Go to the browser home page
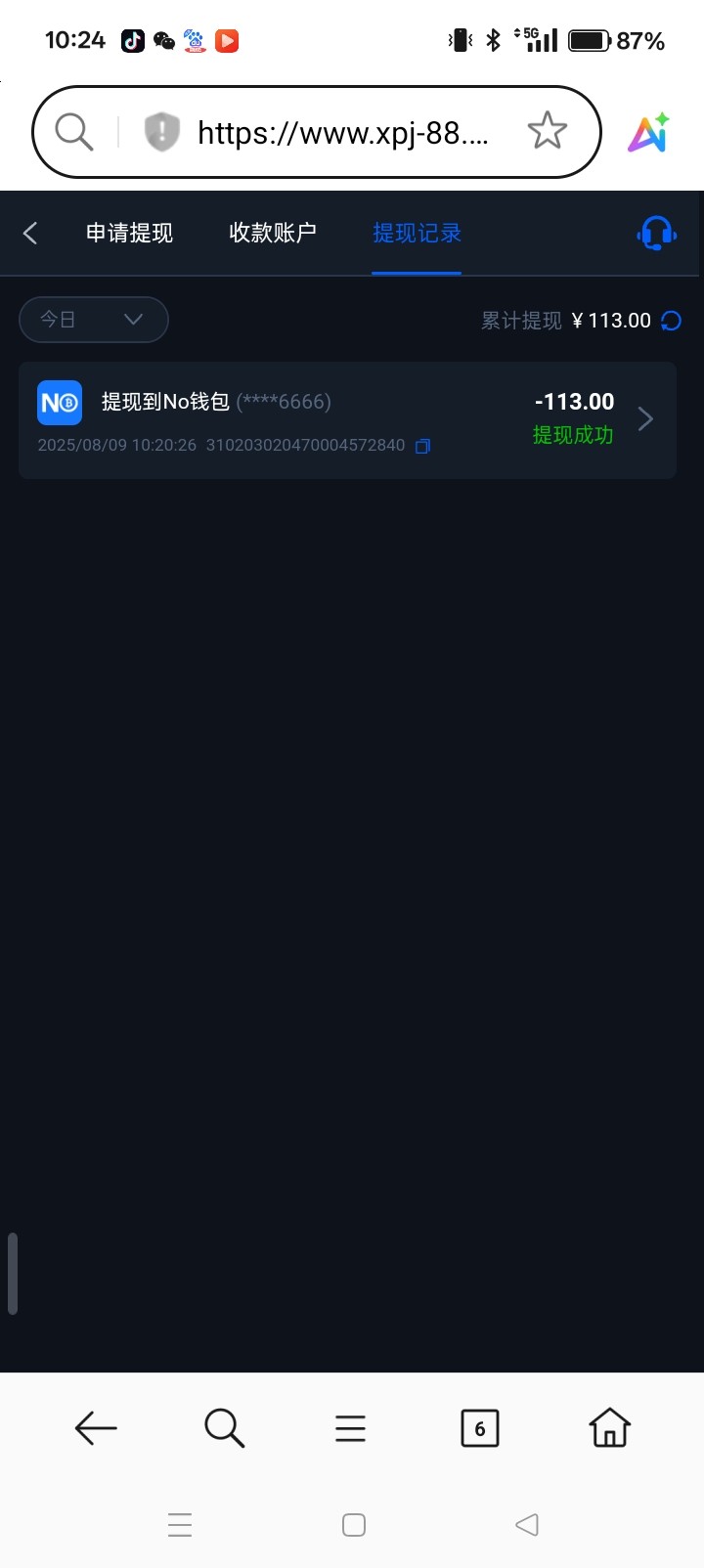This screenshot has height=1568, width=704. (609, 1428)
